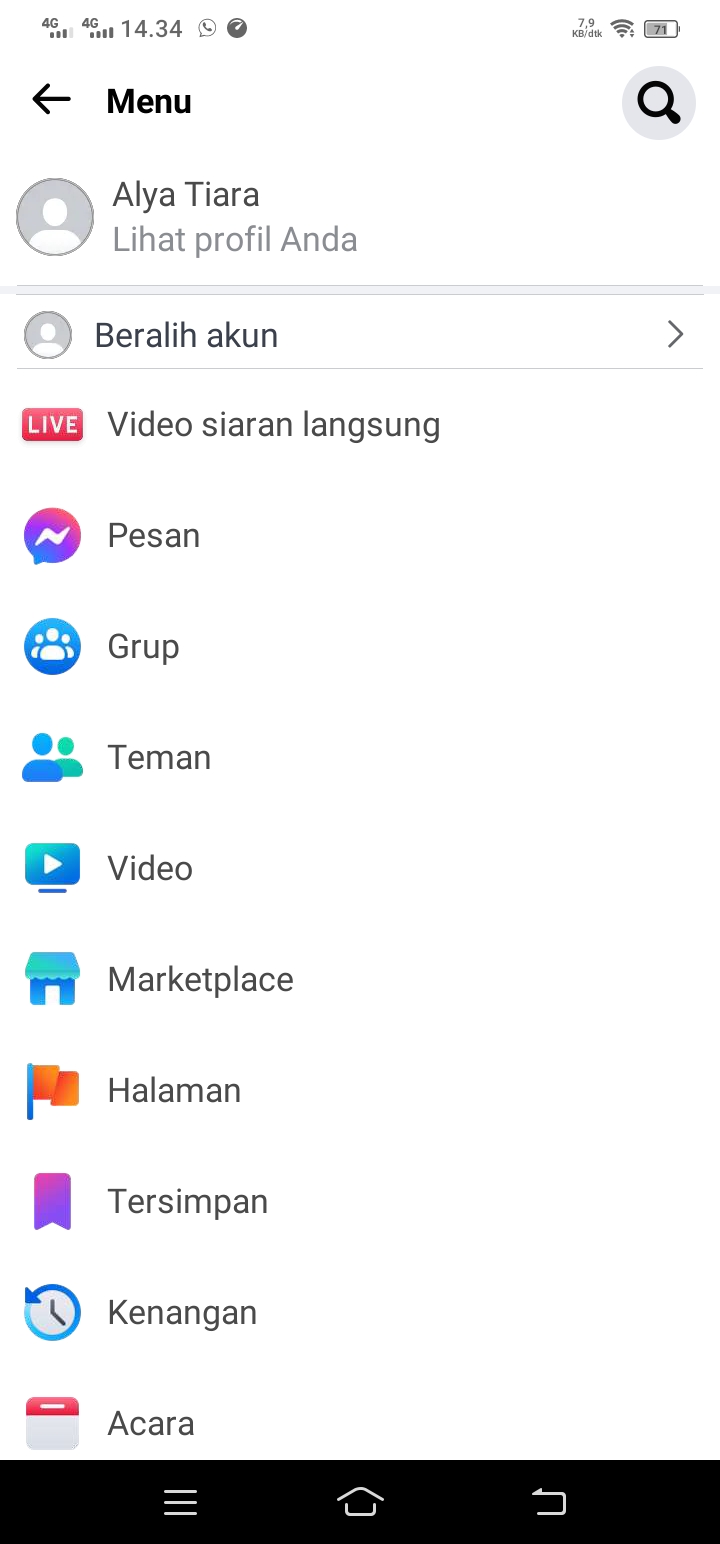Select the Grup menu item
The width and height of the screenshot is (720, 1544).
143,647
